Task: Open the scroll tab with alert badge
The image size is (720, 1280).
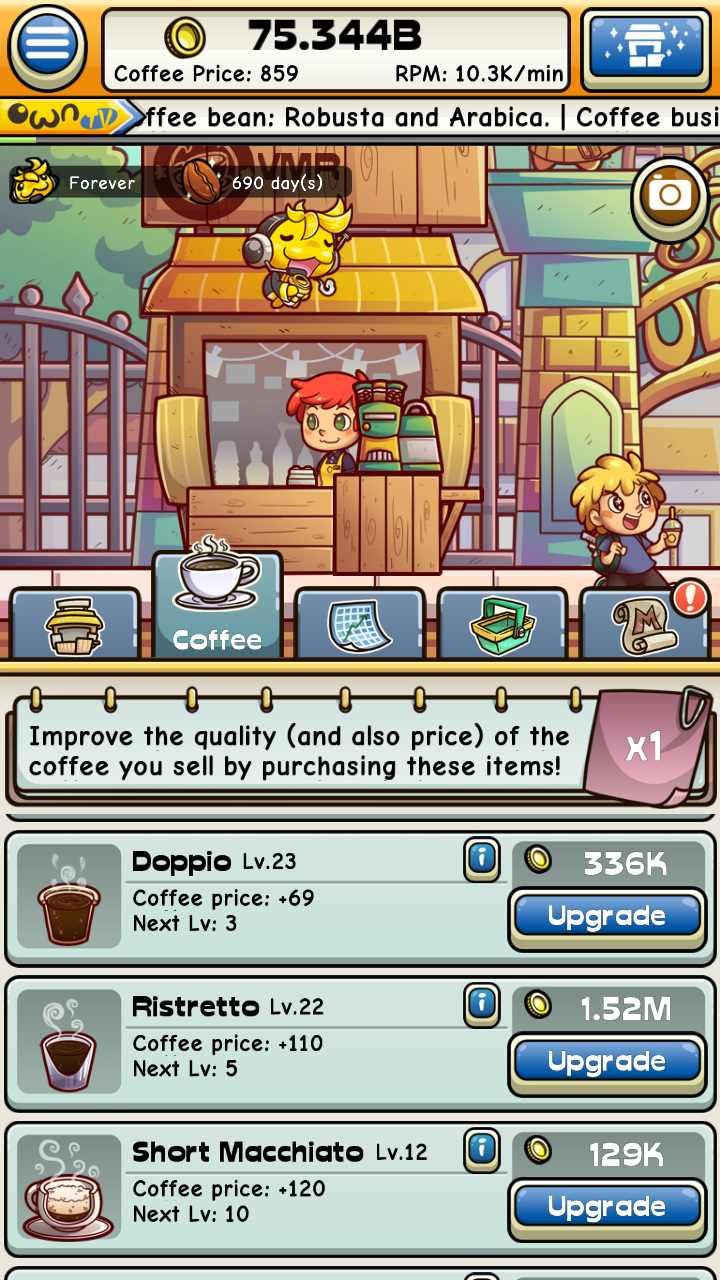Action: tap(645, 625)
